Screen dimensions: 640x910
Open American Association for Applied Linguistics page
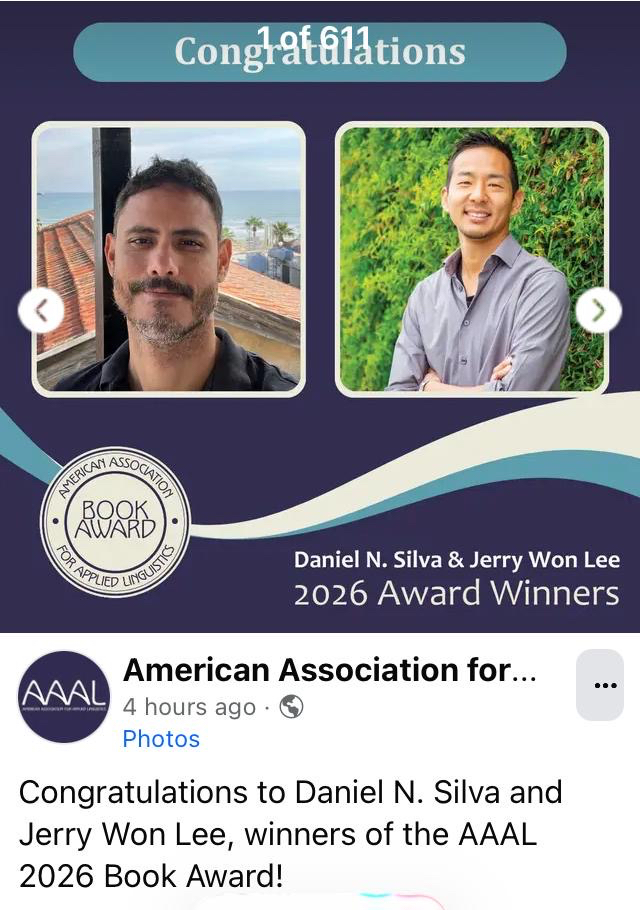click(x=330, y=670)
